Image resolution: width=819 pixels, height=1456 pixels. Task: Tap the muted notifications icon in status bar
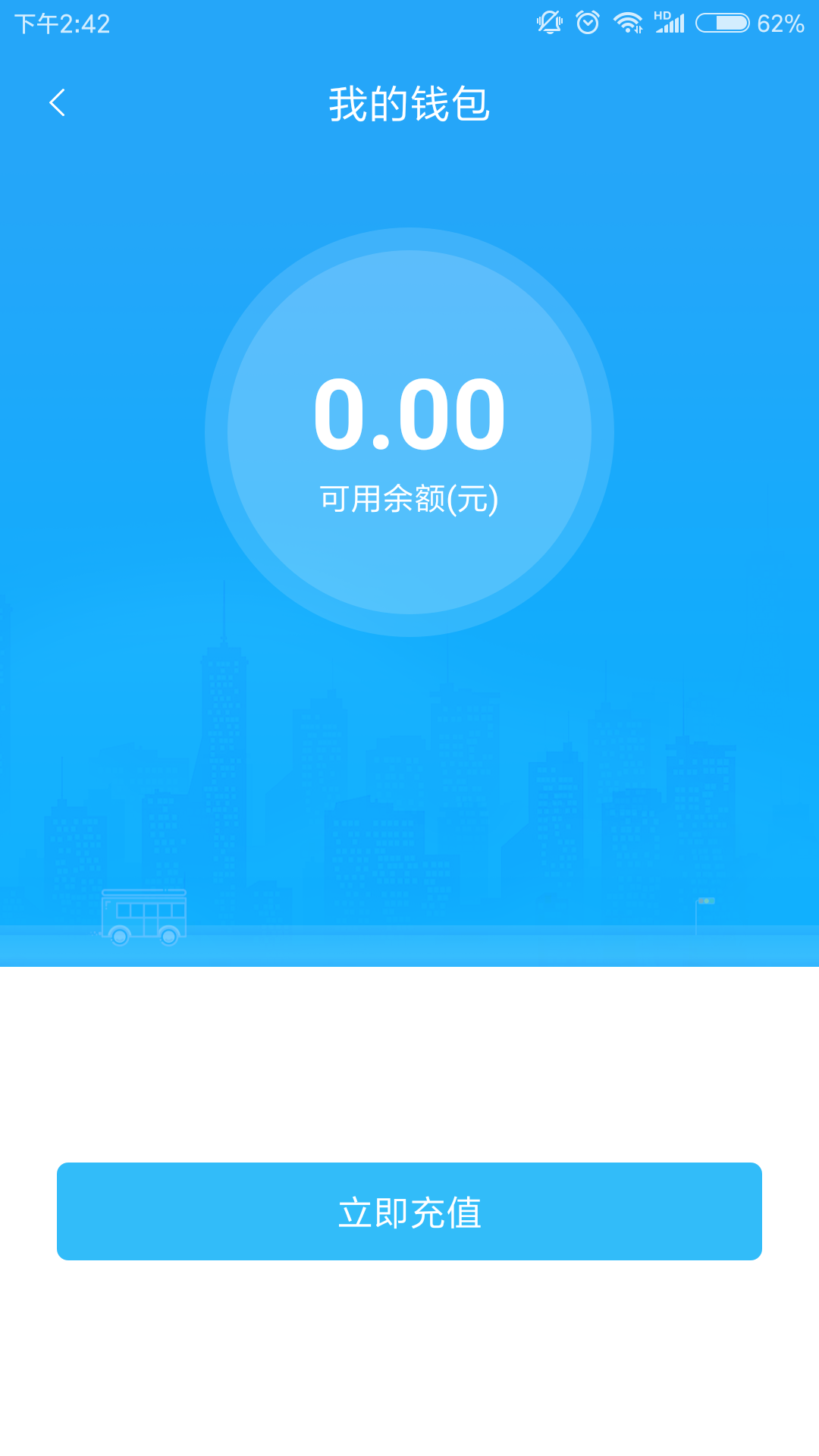coord(548,23)
